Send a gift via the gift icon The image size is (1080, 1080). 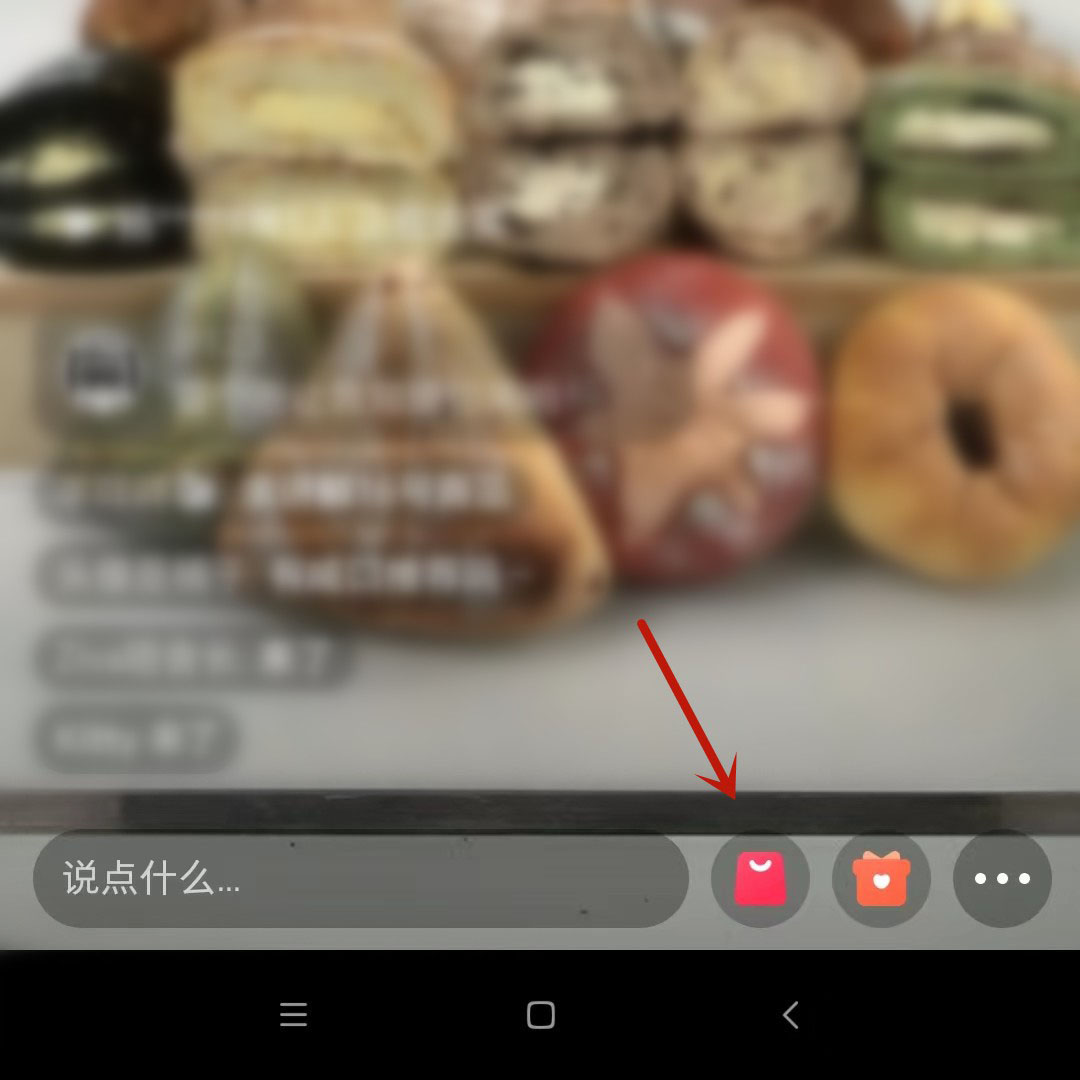pyautogui.click(x=881, y=879)
